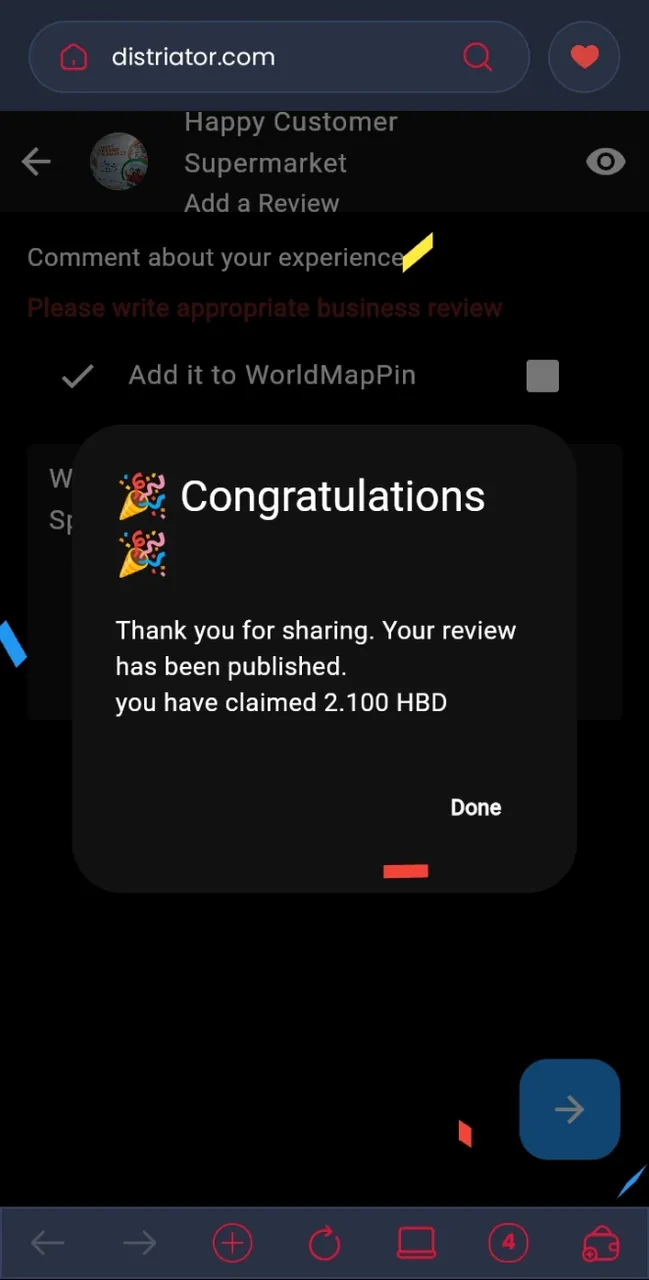
Task: Go forward a page in the browser toolbar
Action: 139,1243
